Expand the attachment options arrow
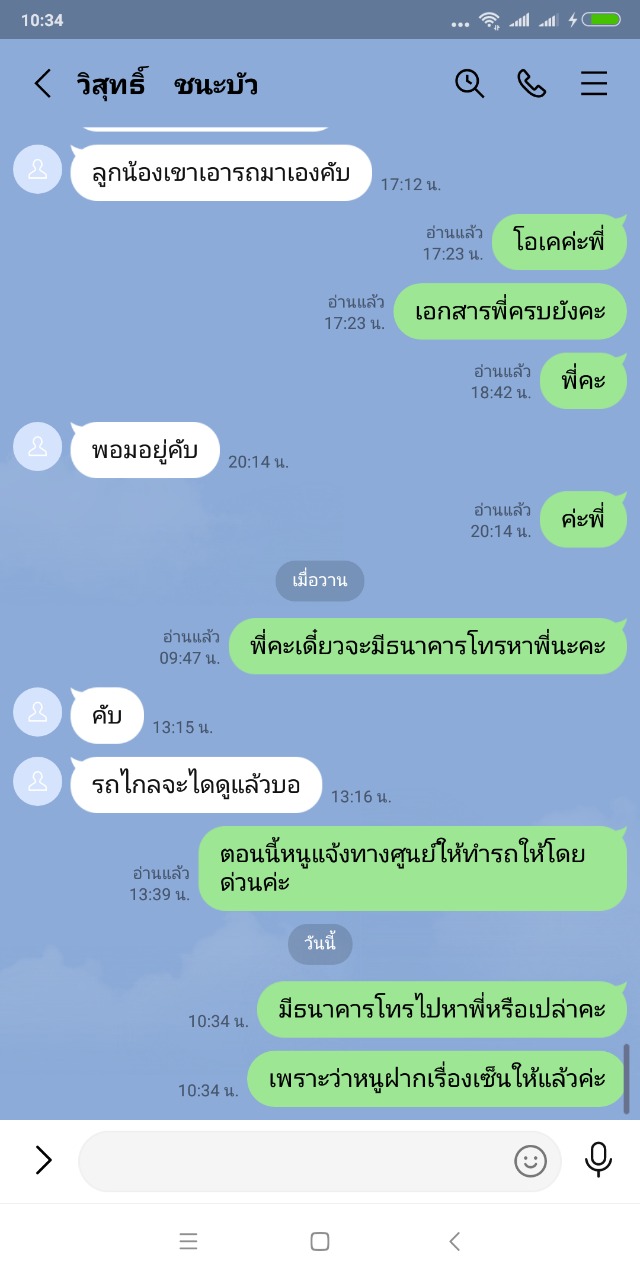Viewport: 640px width, 1280px height. (x=43, y=1160)
